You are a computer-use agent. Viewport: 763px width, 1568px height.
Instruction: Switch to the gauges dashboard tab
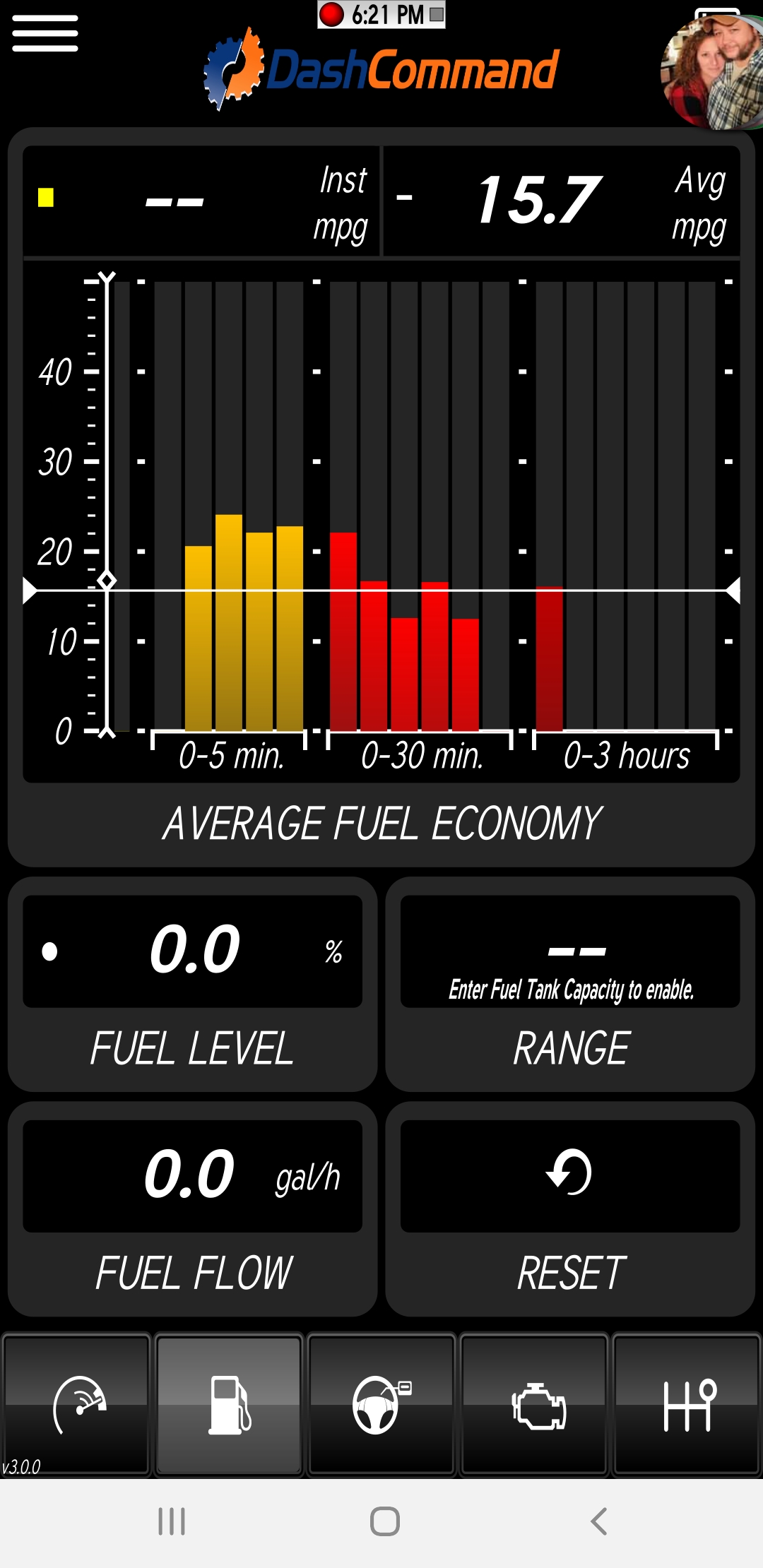pos(77,1404)
